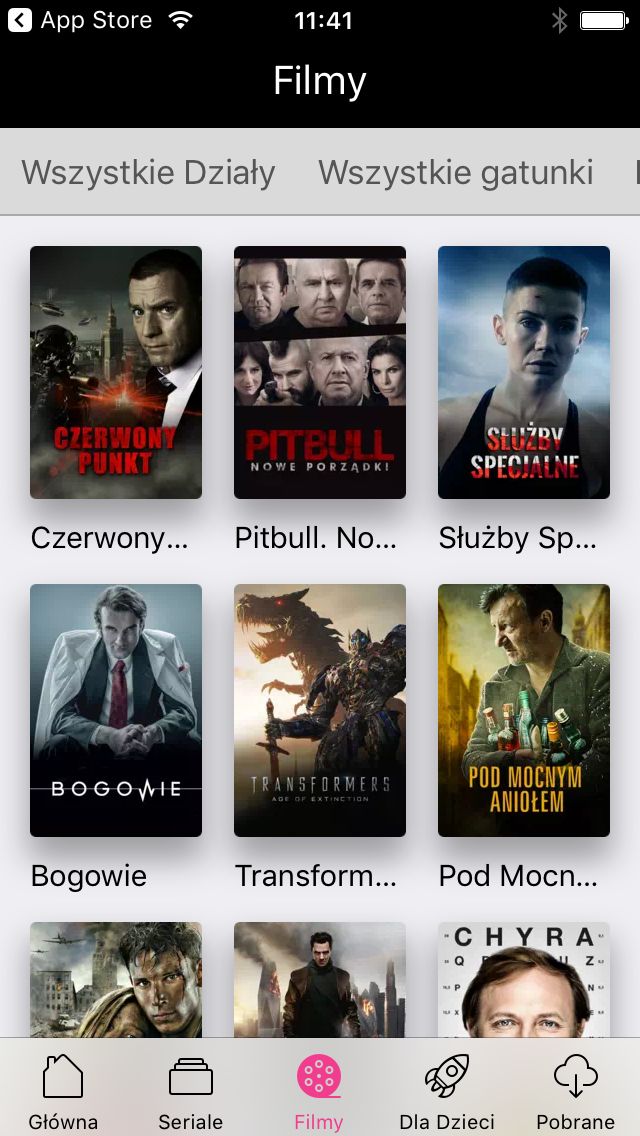Viewport: 640px width, 1136px height.
Task: Switch to the Główna tab
Action: pyautogui.click(x=63, y=1092)
